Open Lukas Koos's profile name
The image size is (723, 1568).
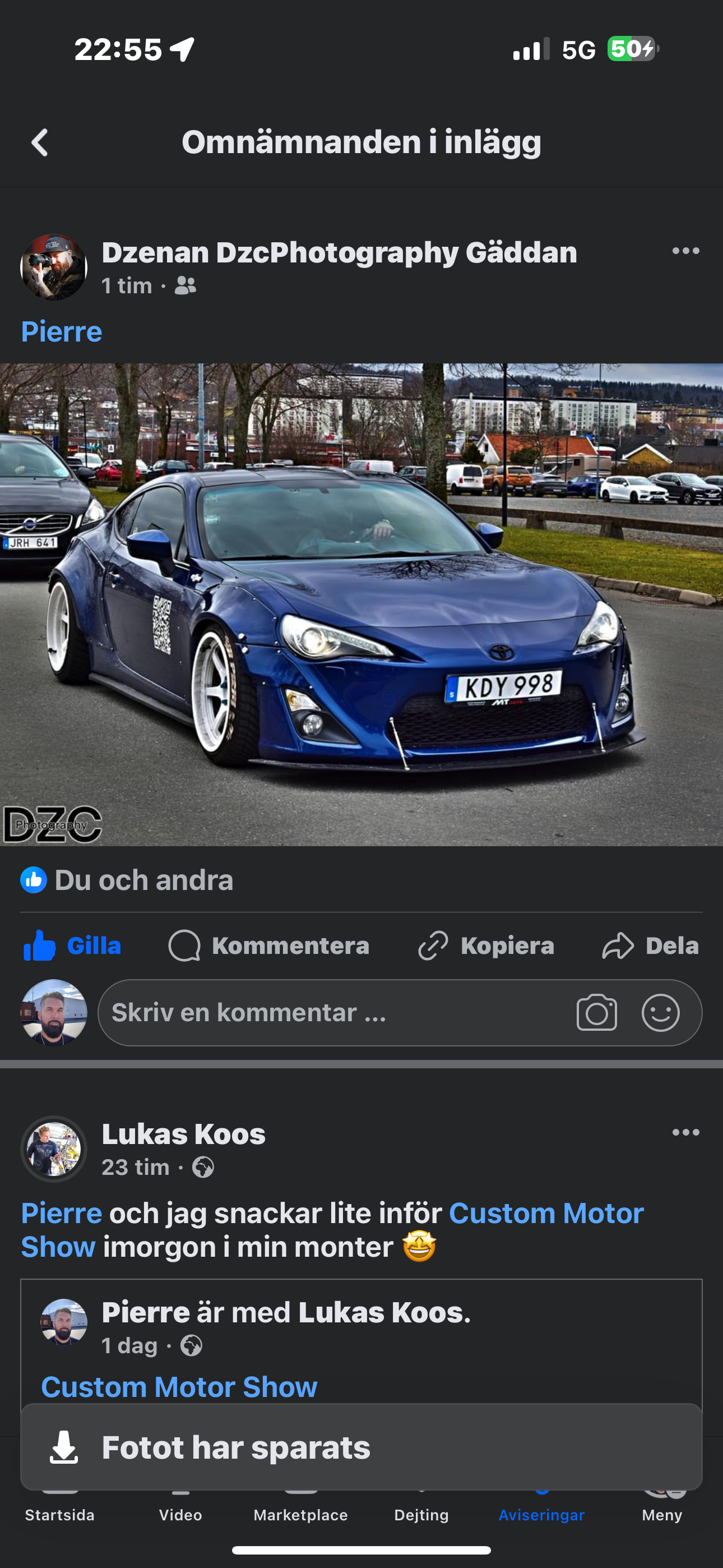tap(183, 1133)
